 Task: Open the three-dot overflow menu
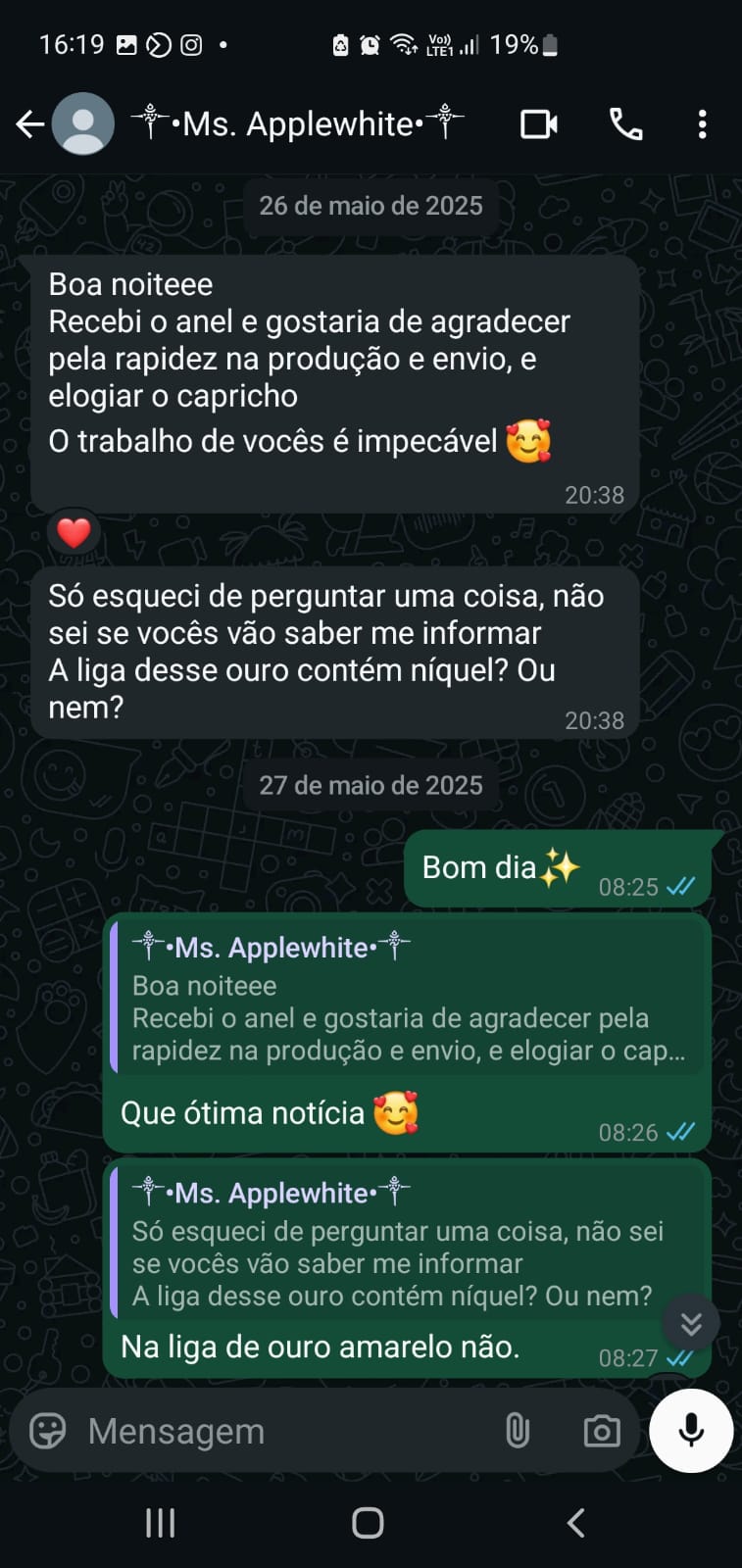pos(702,124)
